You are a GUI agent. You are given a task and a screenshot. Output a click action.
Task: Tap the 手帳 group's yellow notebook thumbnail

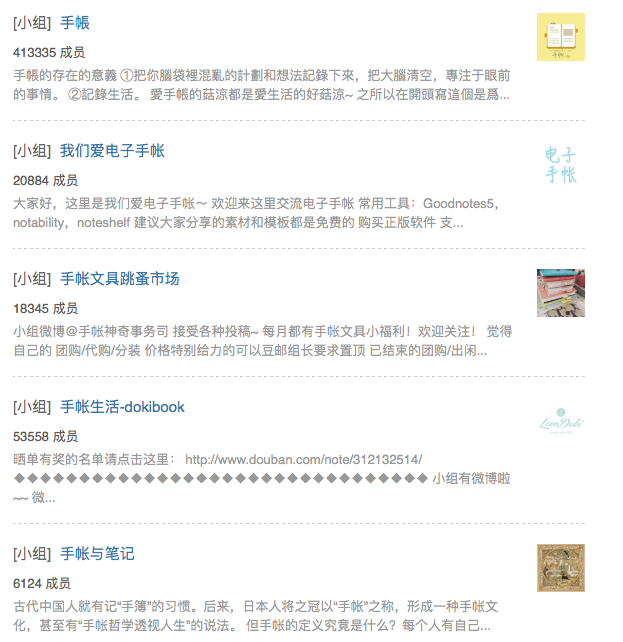(560, 37)
